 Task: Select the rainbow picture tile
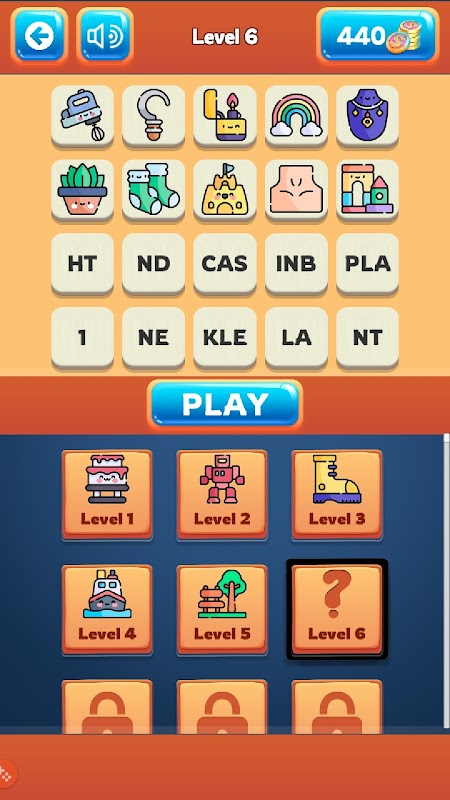coord(296,116)
